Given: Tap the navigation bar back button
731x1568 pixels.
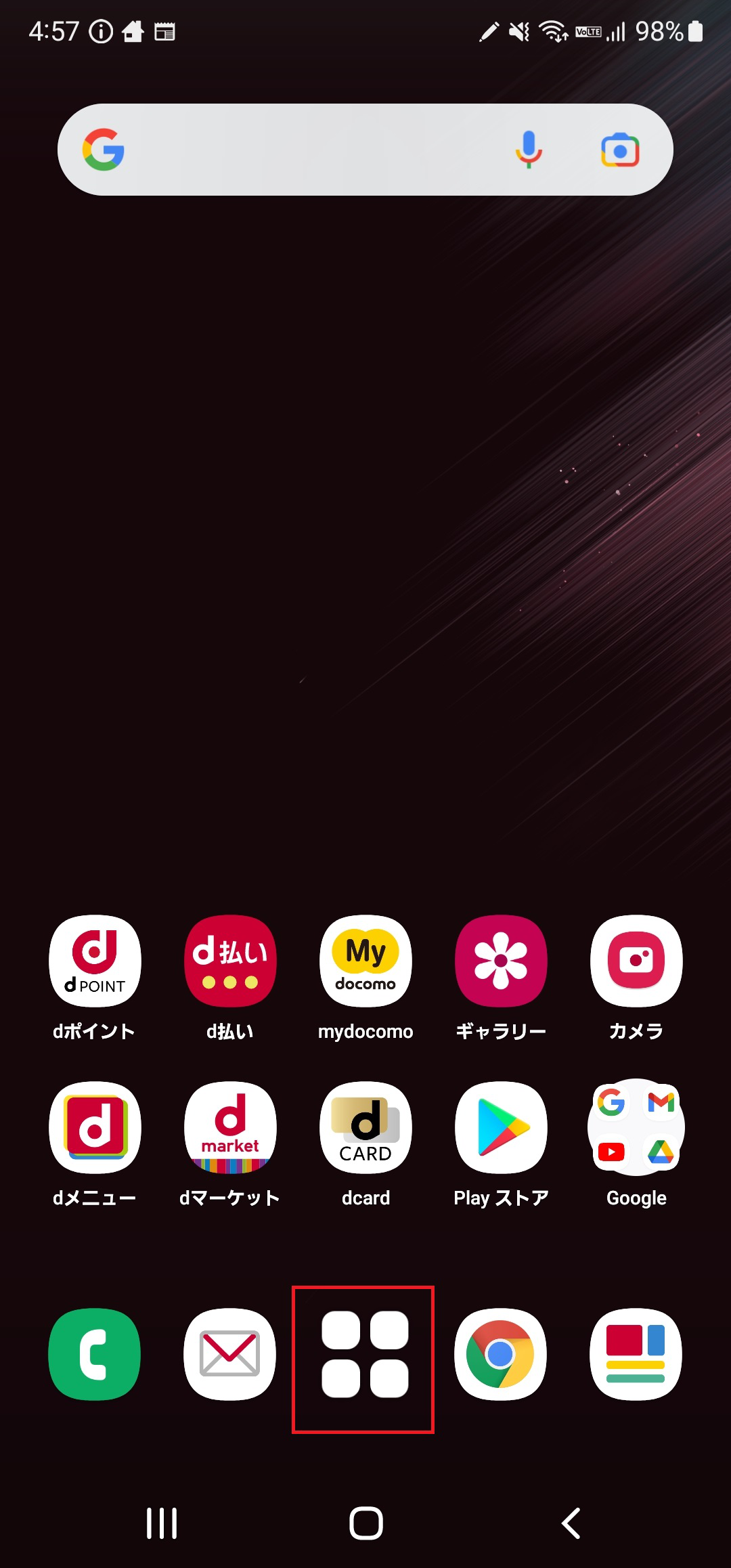Looking at the screenshot, I should pos(571,1523).
